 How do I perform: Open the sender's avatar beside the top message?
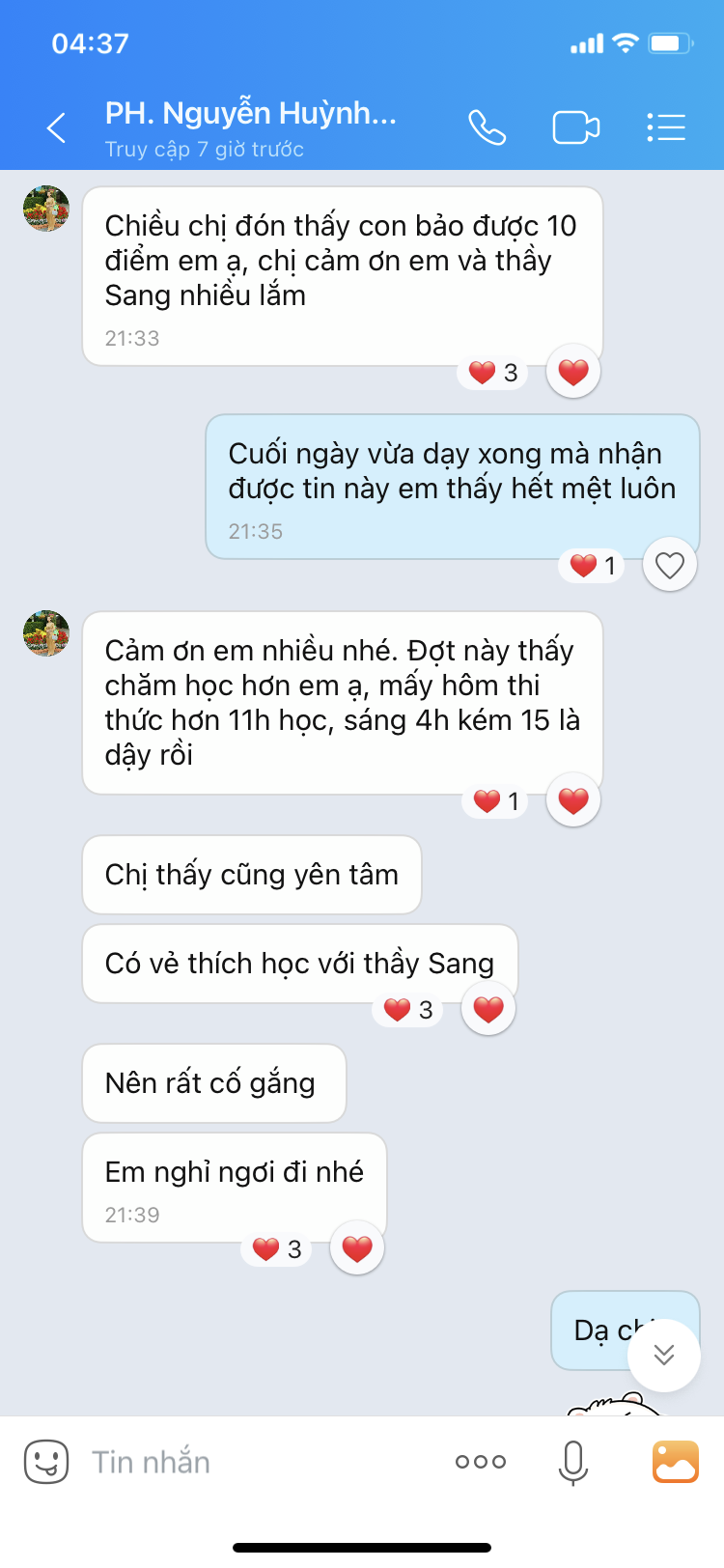point(46,209)
